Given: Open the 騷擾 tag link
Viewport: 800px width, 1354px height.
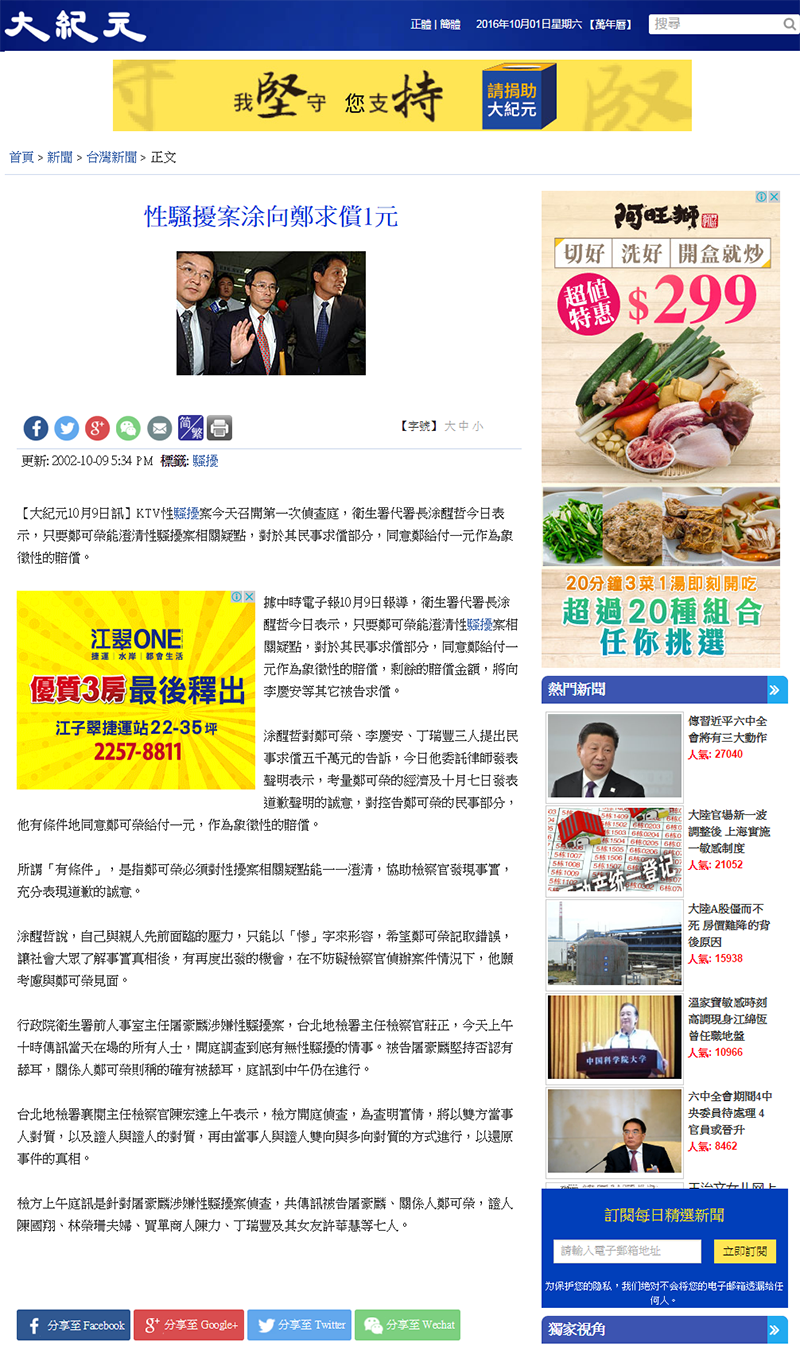Looking at the screenshot, I should coord(205,461).
